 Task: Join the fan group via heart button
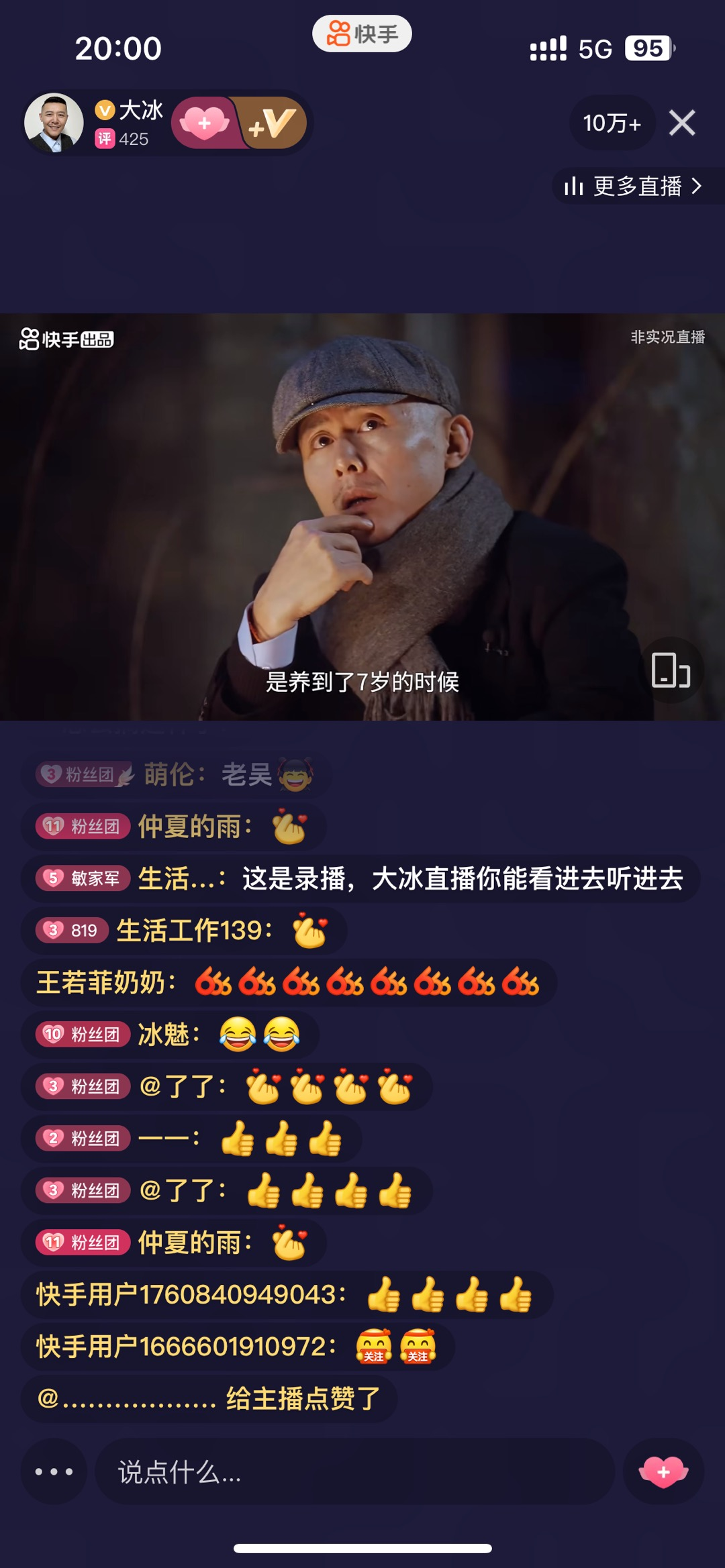pos(205,123)
